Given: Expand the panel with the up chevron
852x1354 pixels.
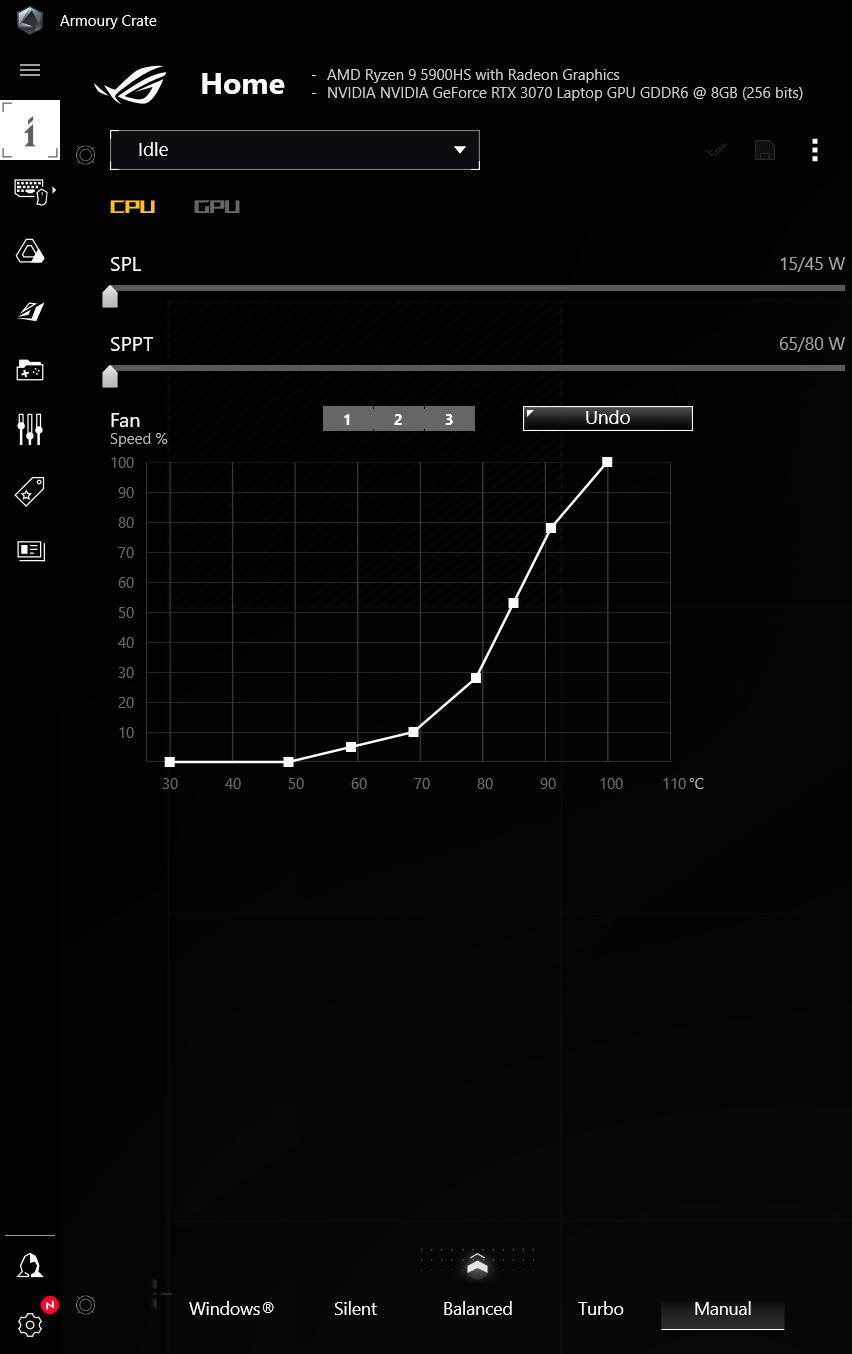Looking at the screenshot, I should (477, 1266).
